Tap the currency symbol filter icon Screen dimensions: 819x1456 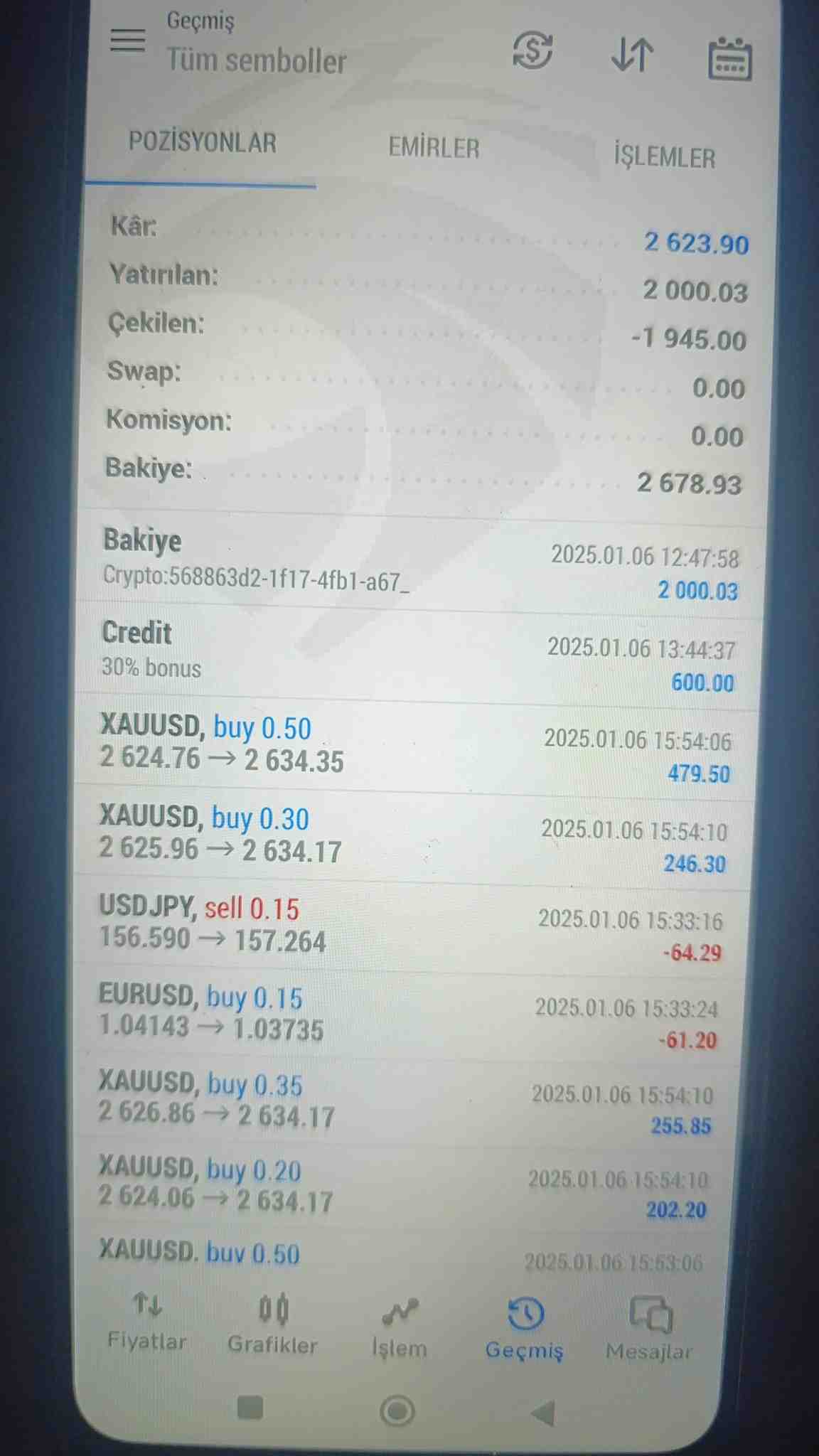pyautogui.click(x=532, y=50)
